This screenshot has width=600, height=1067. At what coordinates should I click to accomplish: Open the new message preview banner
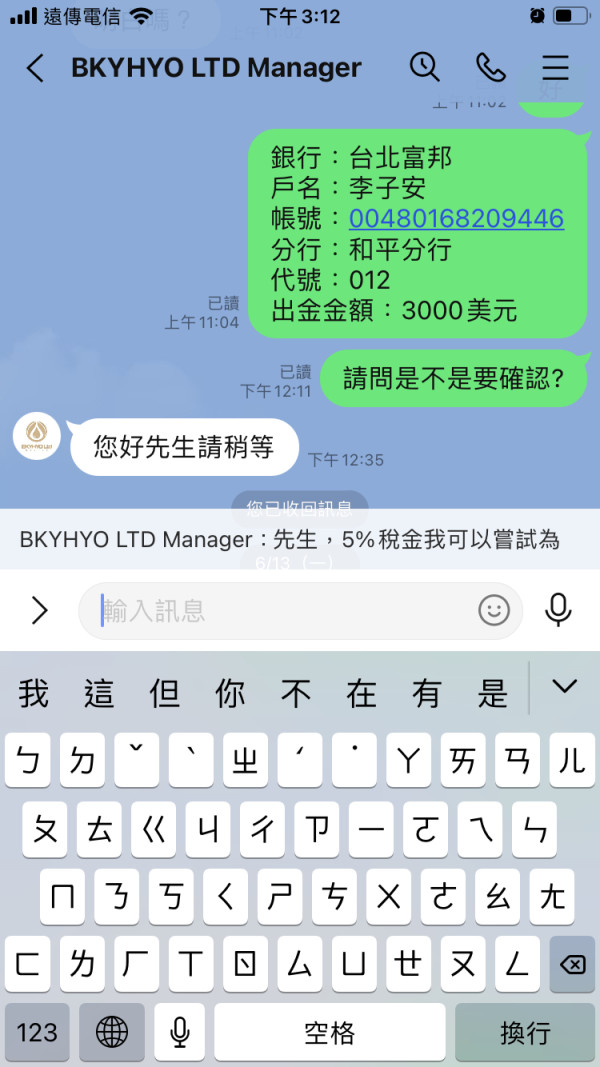(x=290, y=540)
